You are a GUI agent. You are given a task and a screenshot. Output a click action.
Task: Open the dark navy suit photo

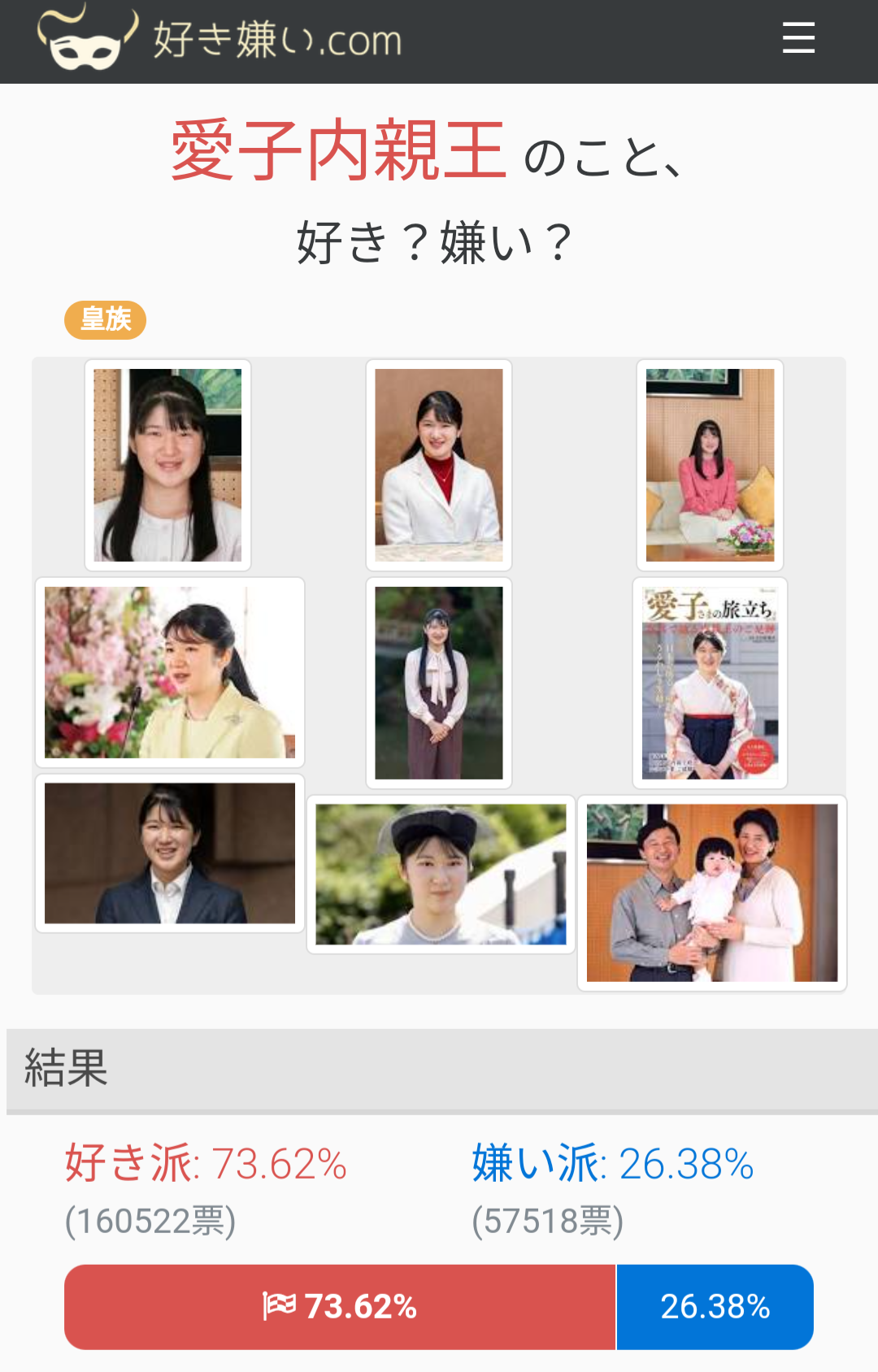point(170,853)
